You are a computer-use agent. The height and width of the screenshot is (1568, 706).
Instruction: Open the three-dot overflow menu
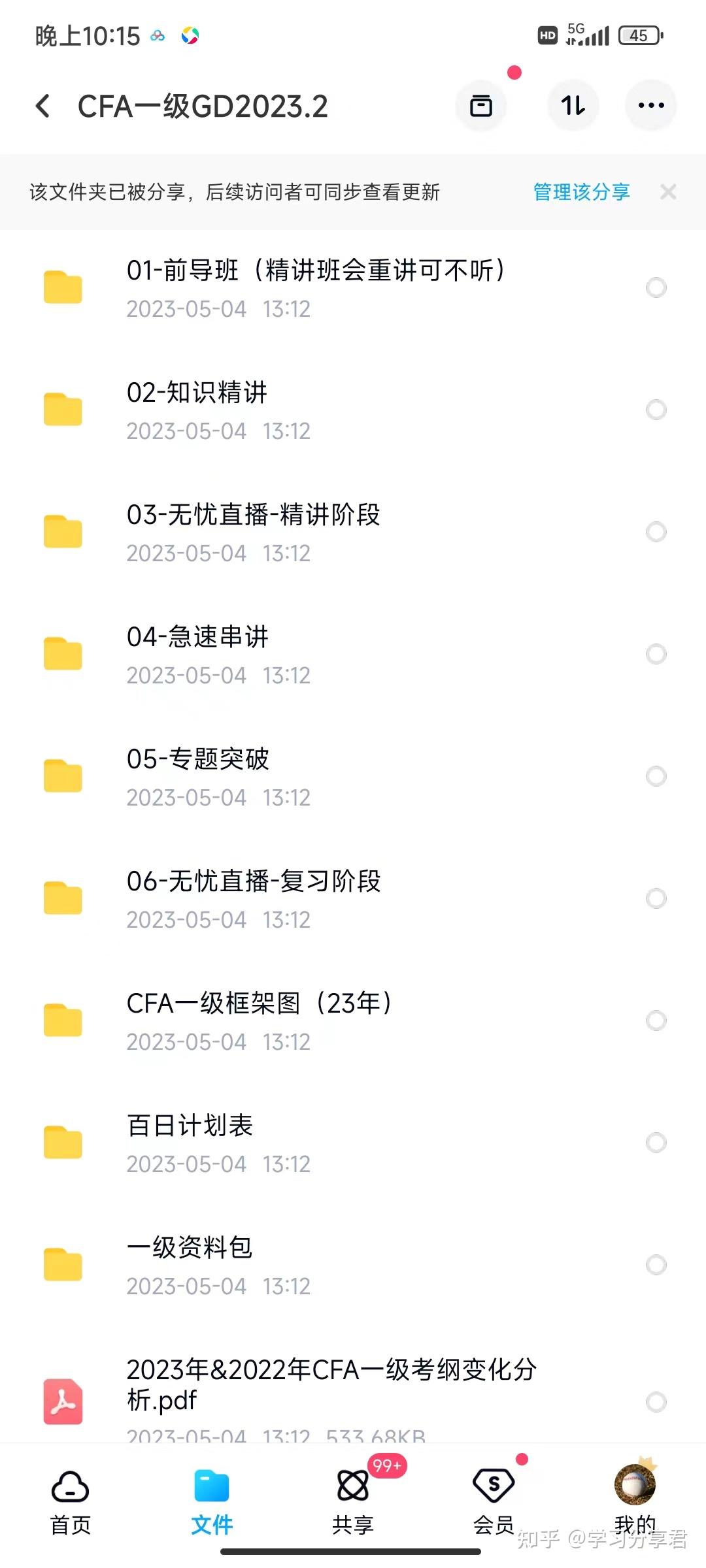pyautogui.click(x=650, y=106)
